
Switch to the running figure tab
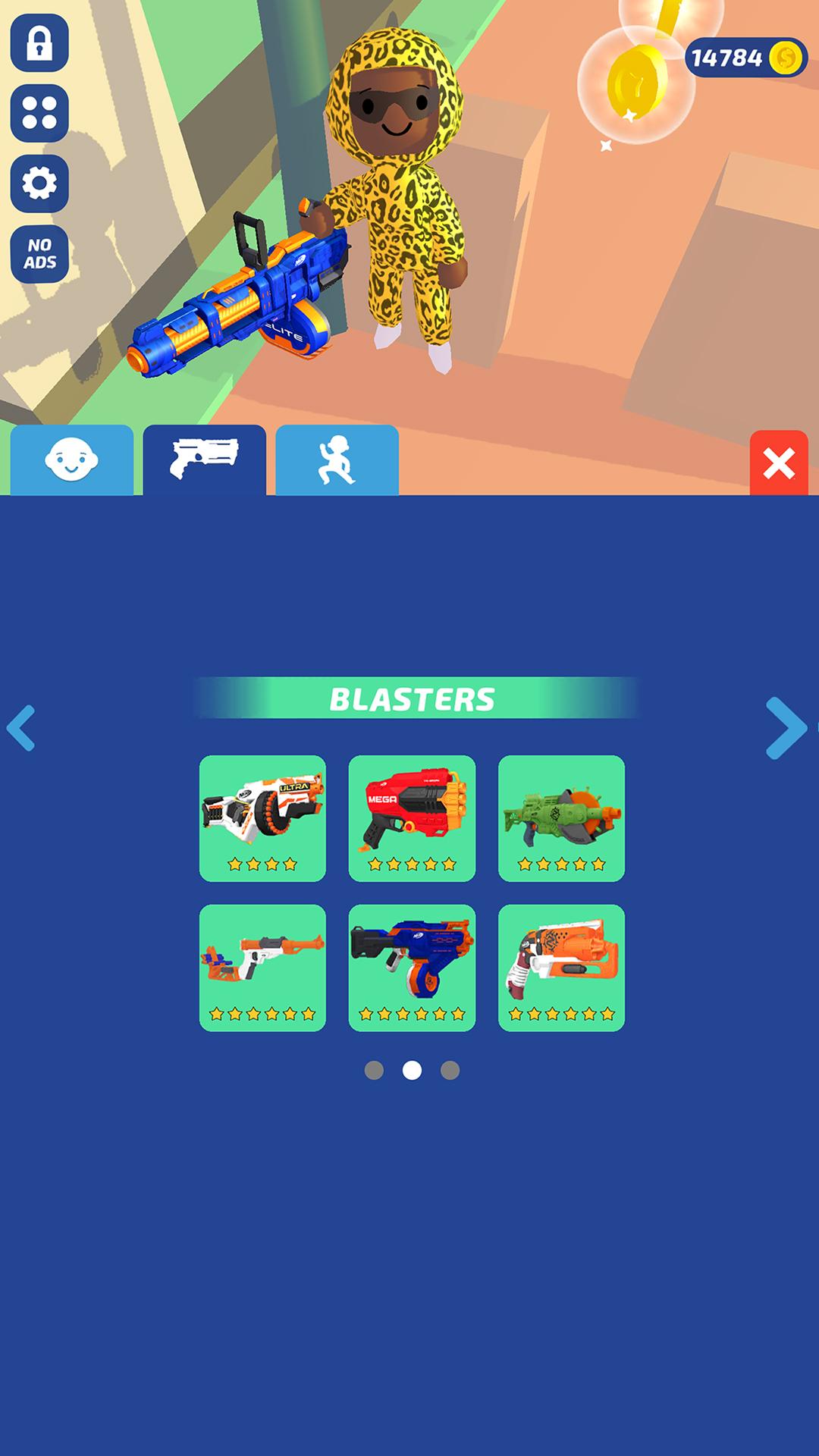point(337,461)
